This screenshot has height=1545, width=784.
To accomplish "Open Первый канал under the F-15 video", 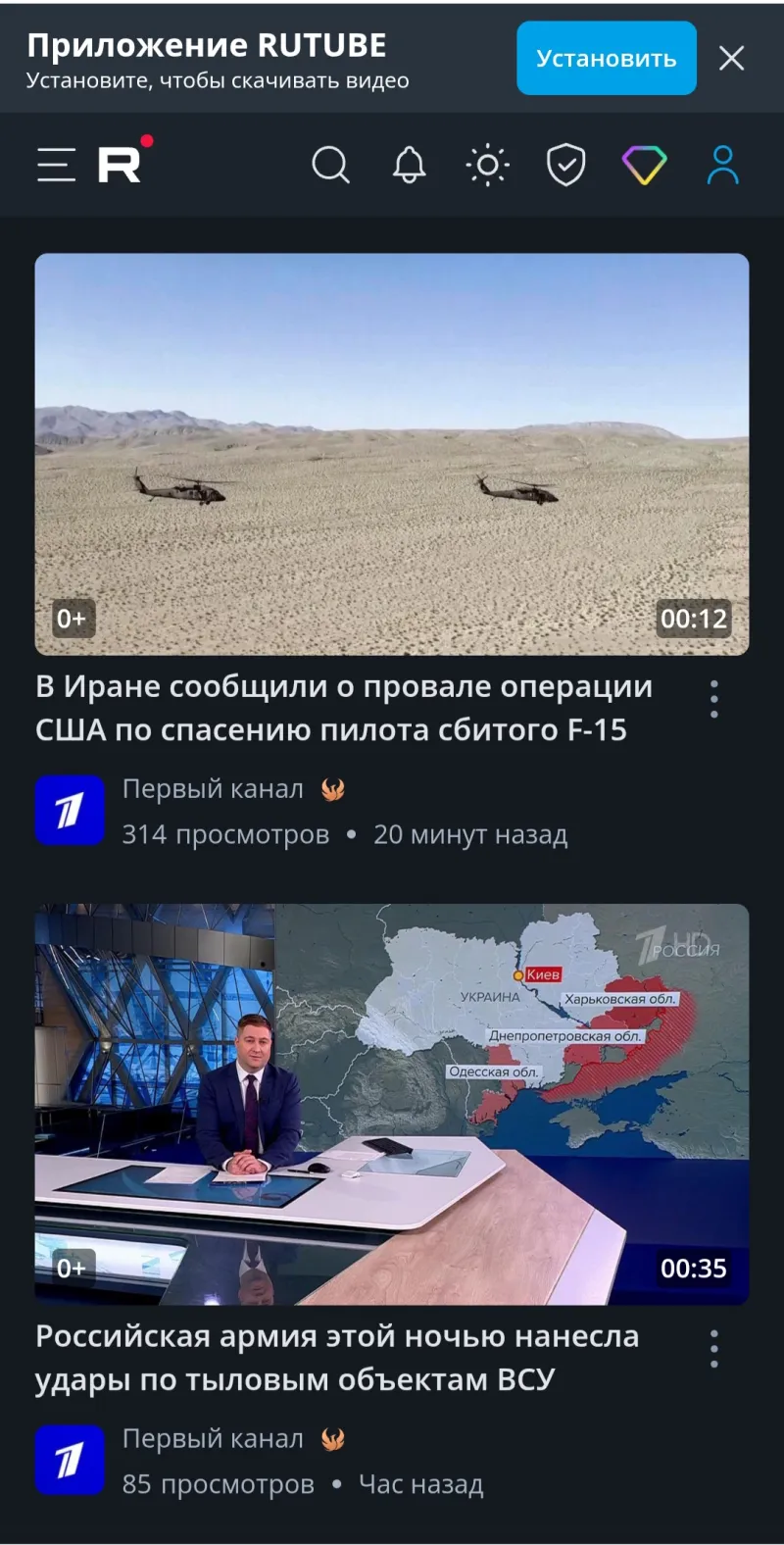I will click(x=213, y=789).
